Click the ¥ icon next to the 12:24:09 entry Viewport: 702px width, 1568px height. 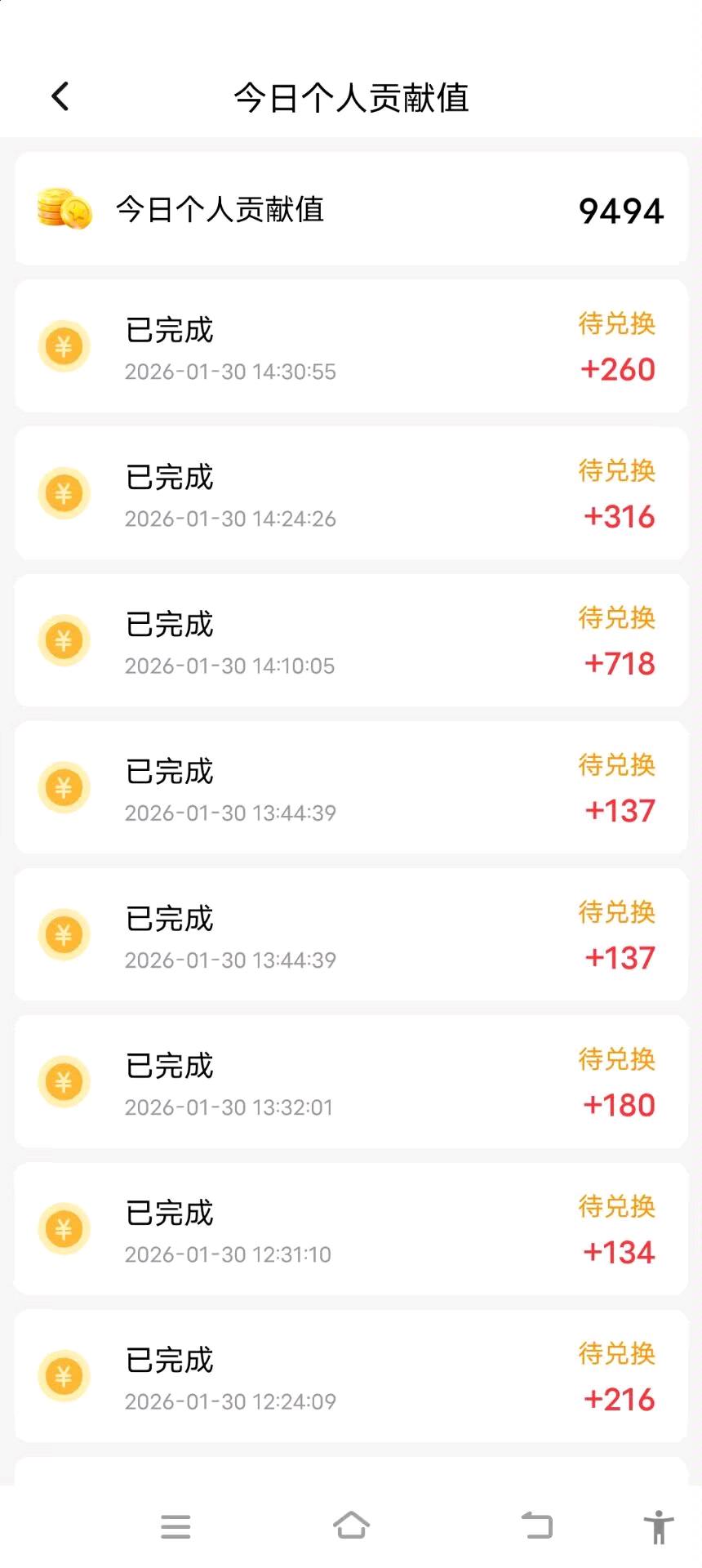(x=64, y=1374)
